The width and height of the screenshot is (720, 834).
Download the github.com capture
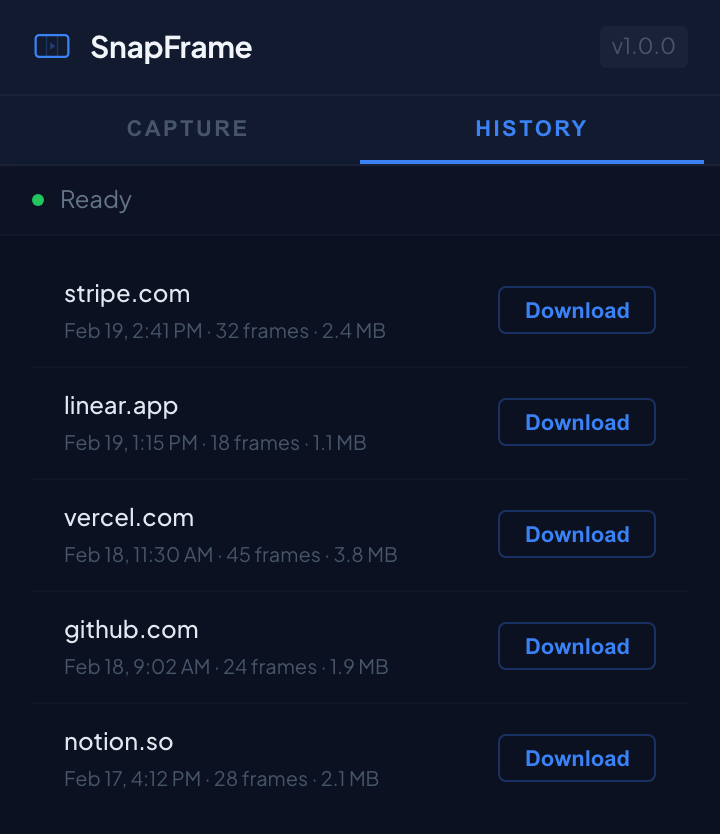(576, 646)
